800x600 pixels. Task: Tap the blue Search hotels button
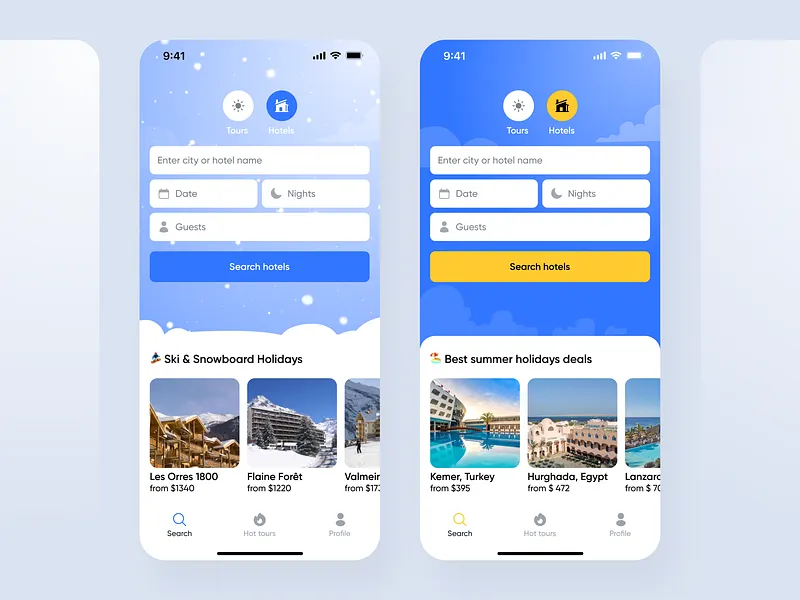point(259,267)
